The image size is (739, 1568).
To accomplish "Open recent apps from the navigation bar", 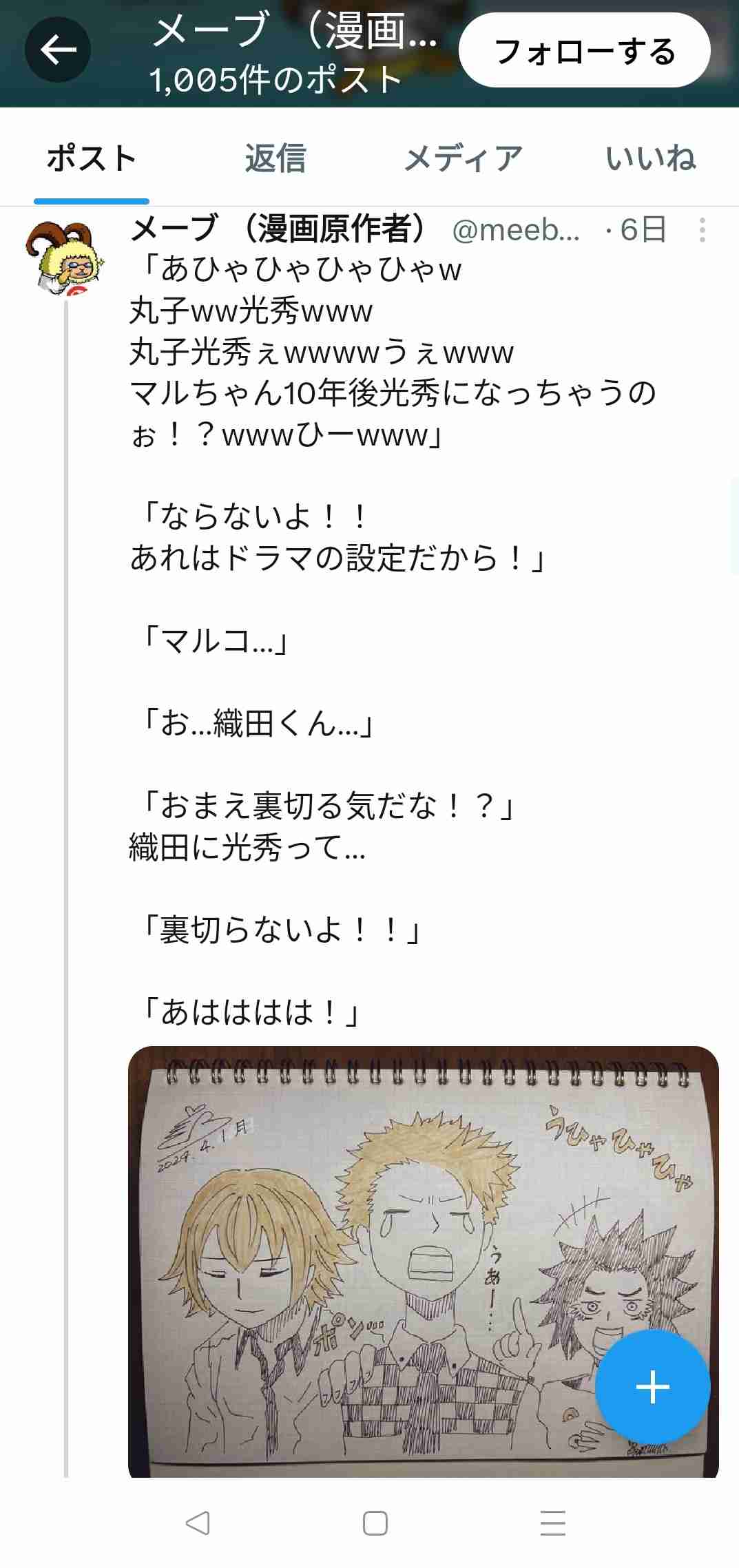I will point(552,1523).
